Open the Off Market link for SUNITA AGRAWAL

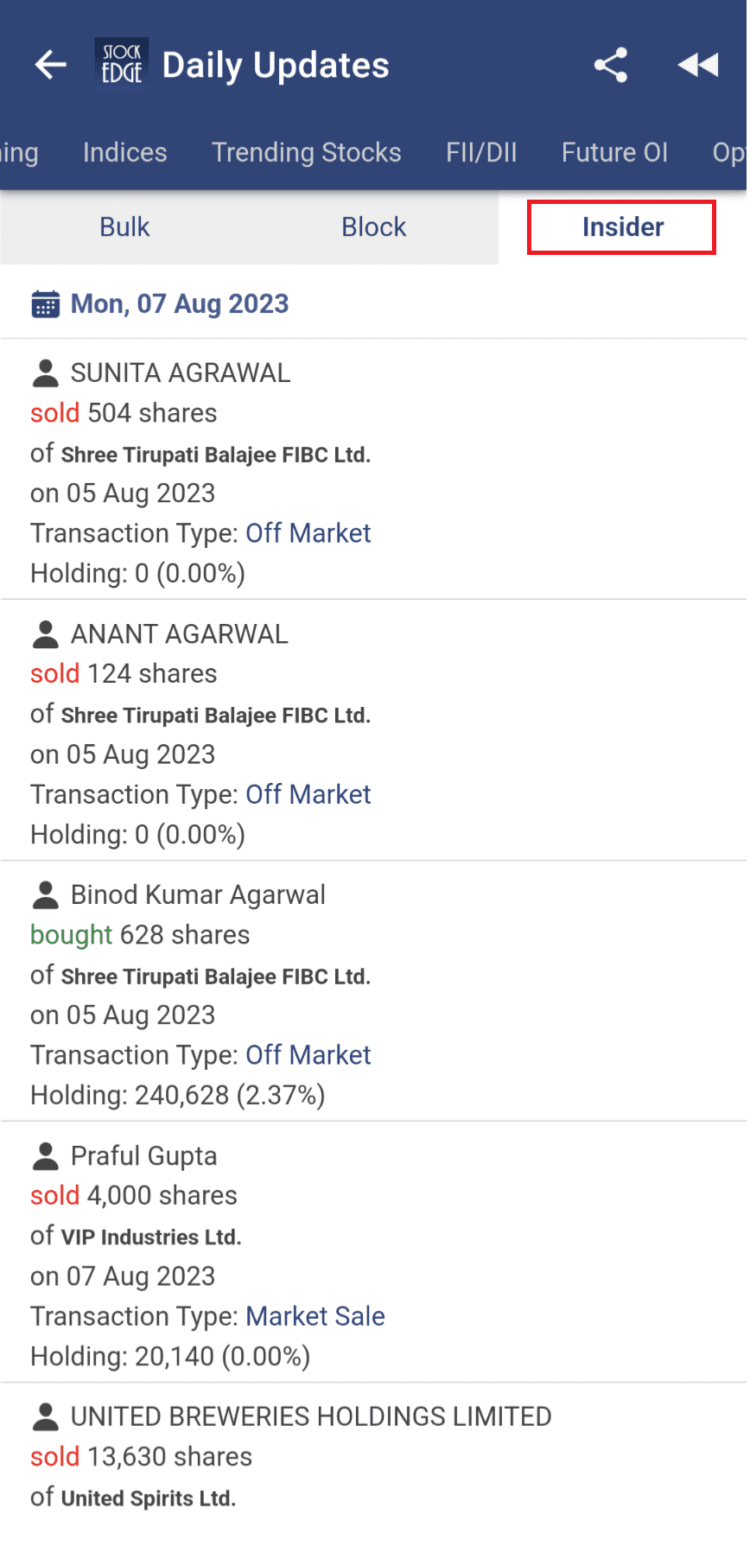click(308, 533)
